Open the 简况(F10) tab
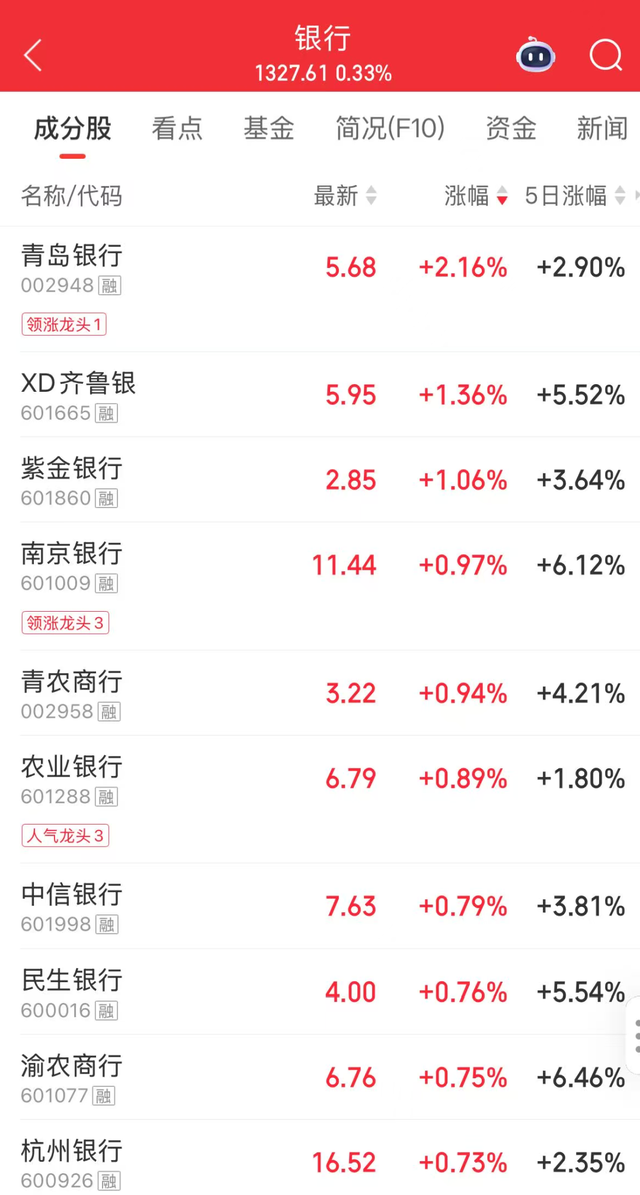 coord(390,127)
